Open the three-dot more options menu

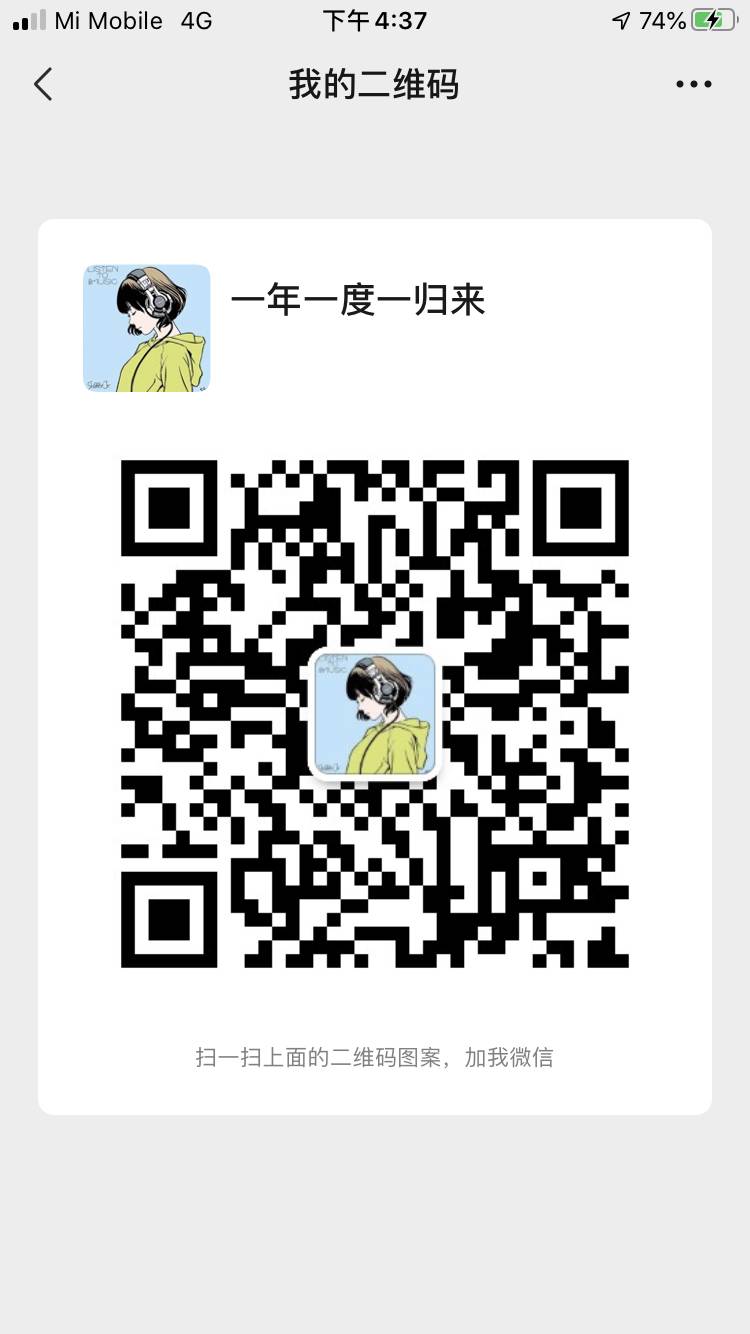point(693,85)
